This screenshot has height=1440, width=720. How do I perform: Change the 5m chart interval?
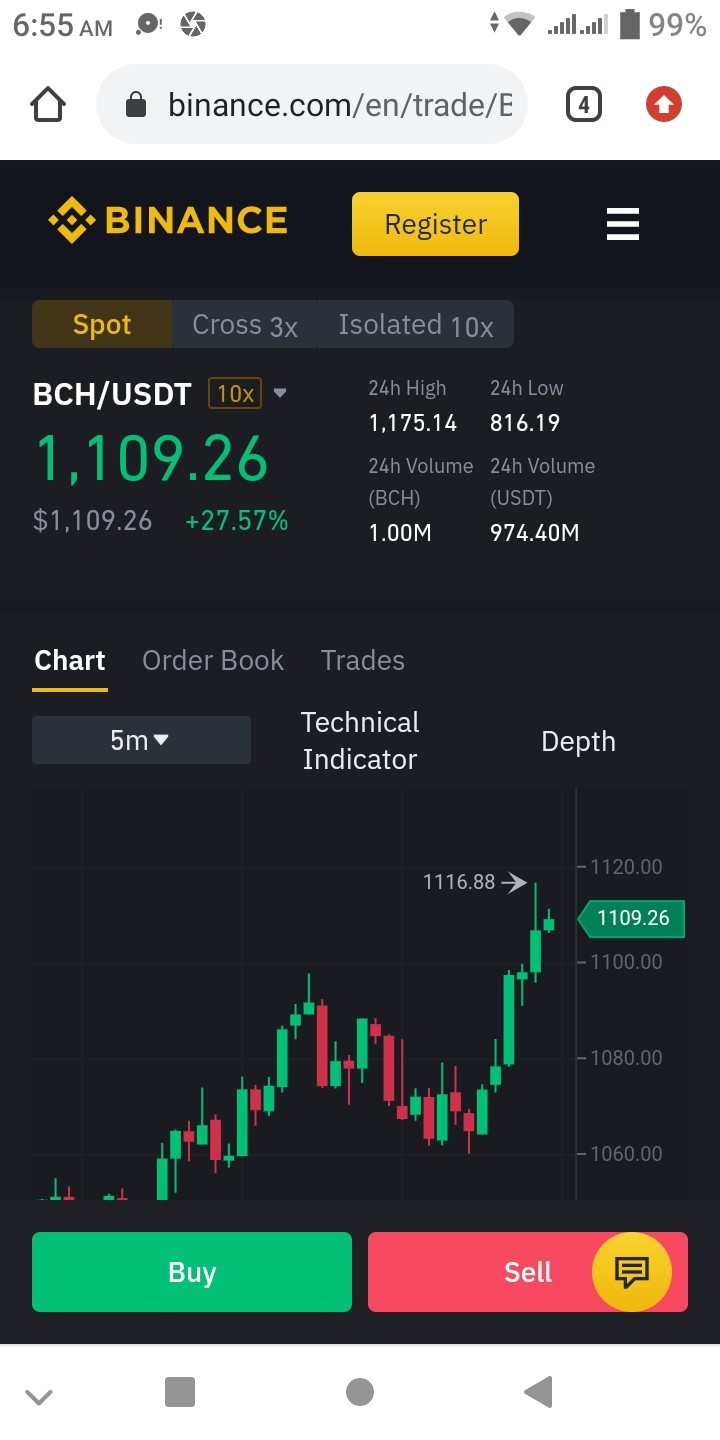click(x=141, y=740)
